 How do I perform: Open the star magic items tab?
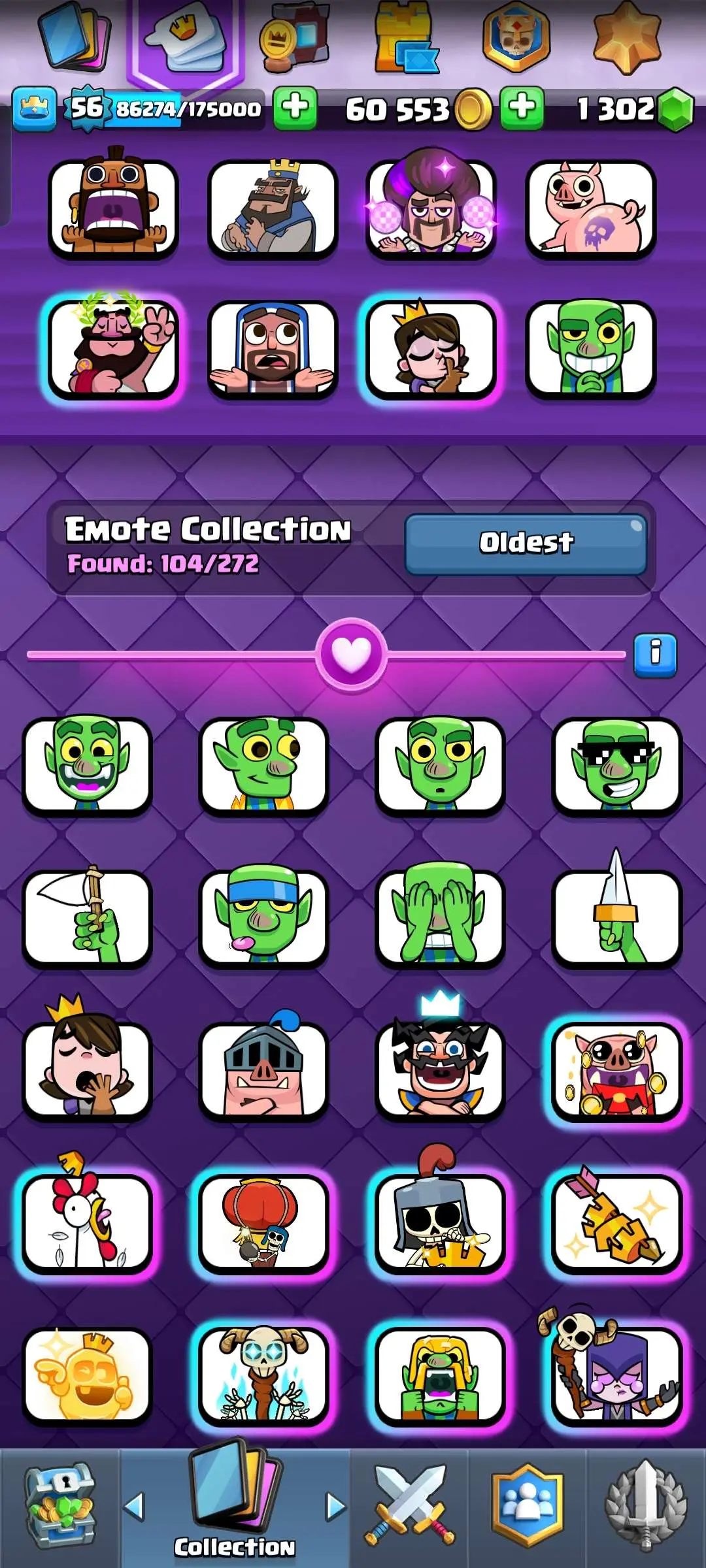[x=626, y=38]
